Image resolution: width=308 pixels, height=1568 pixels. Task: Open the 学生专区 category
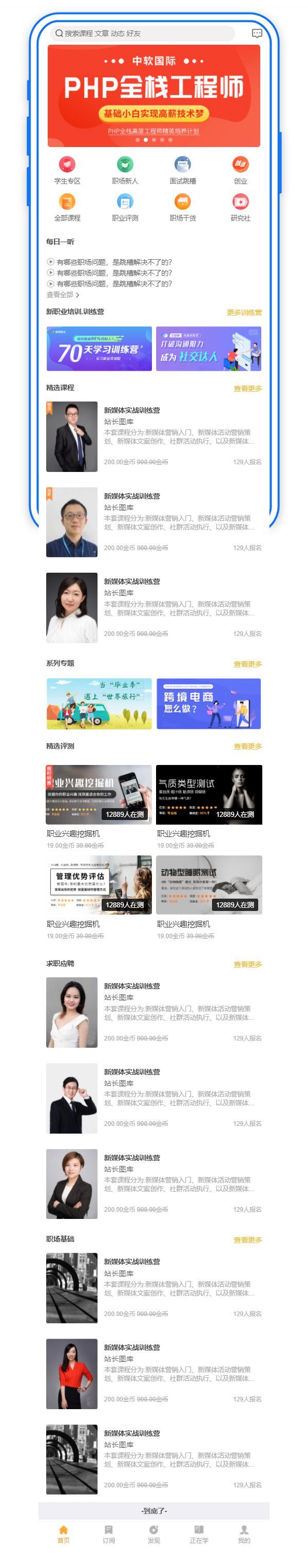click(67, 169)
